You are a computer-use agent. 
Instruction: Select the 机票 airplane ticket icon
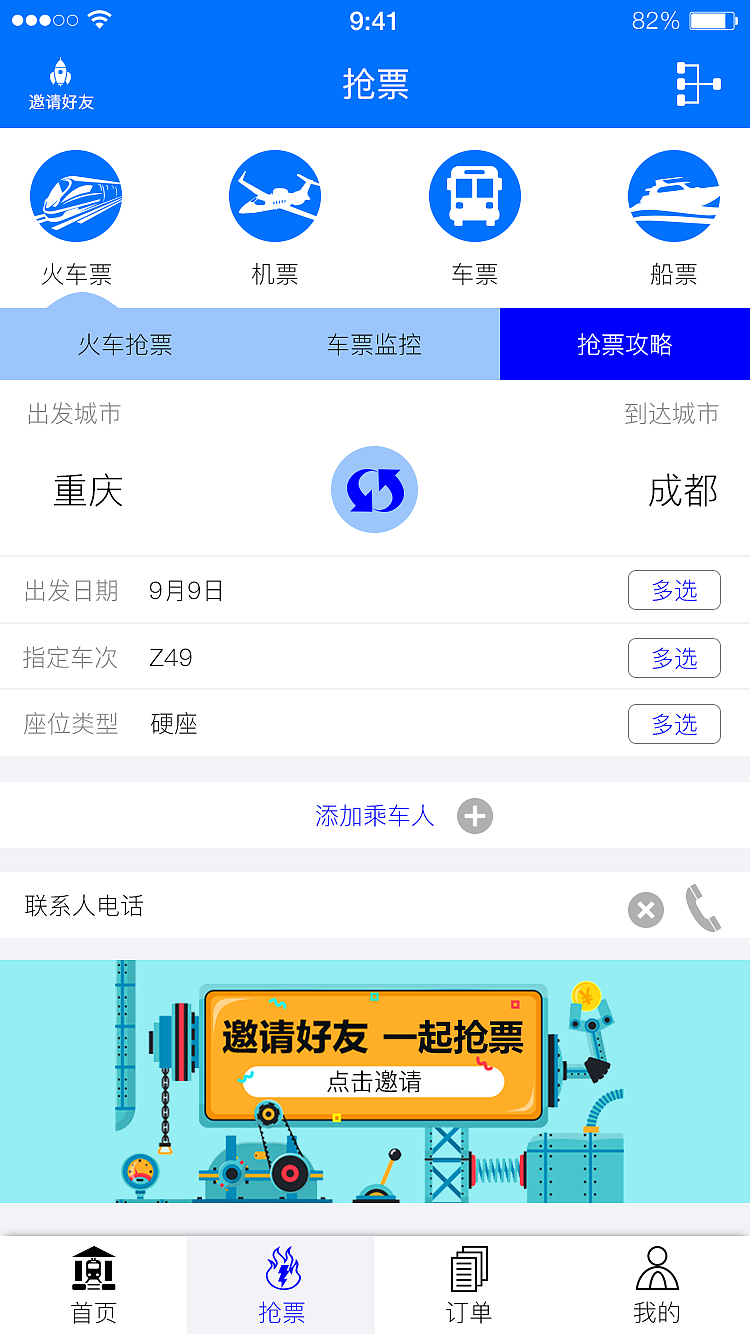coord(275,195)
